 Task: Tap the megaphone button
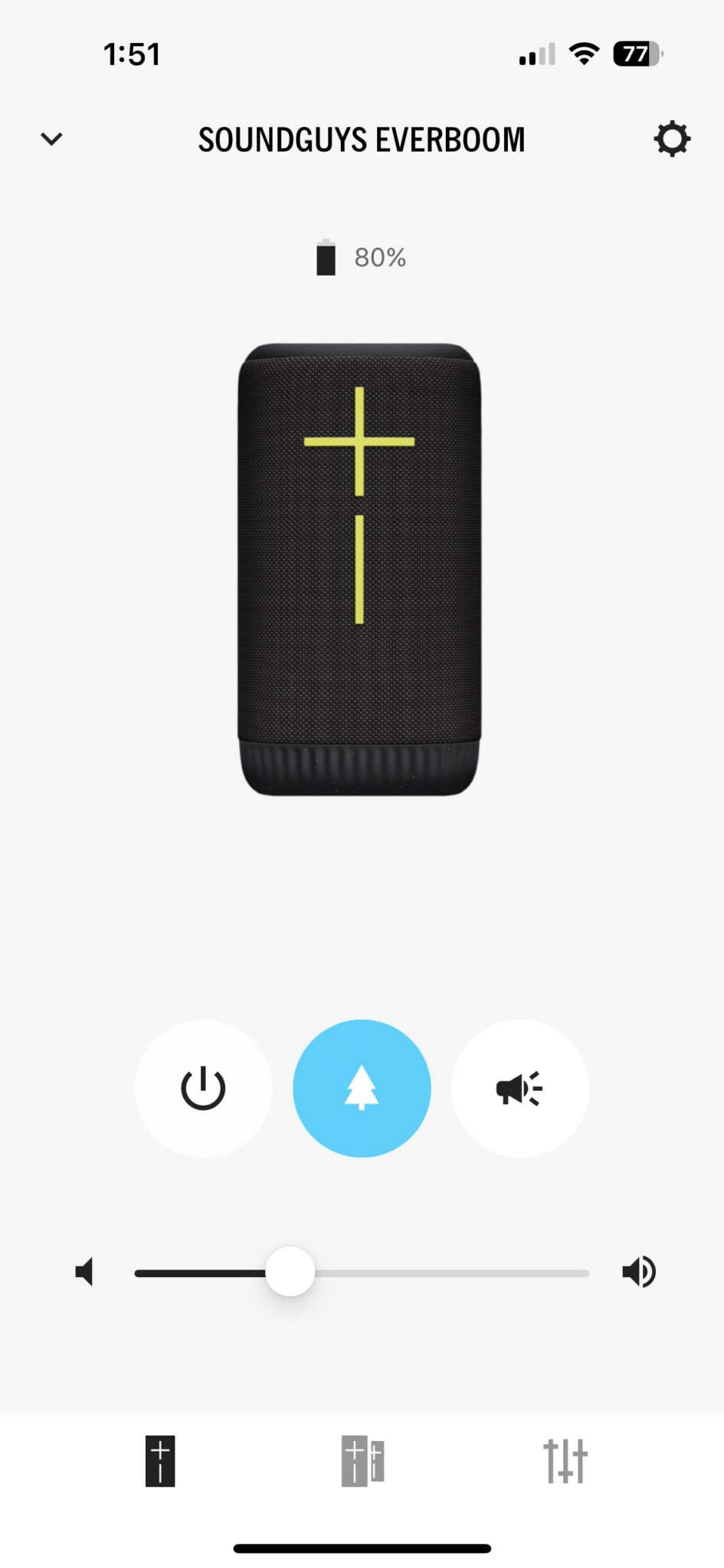(519, 1088)
